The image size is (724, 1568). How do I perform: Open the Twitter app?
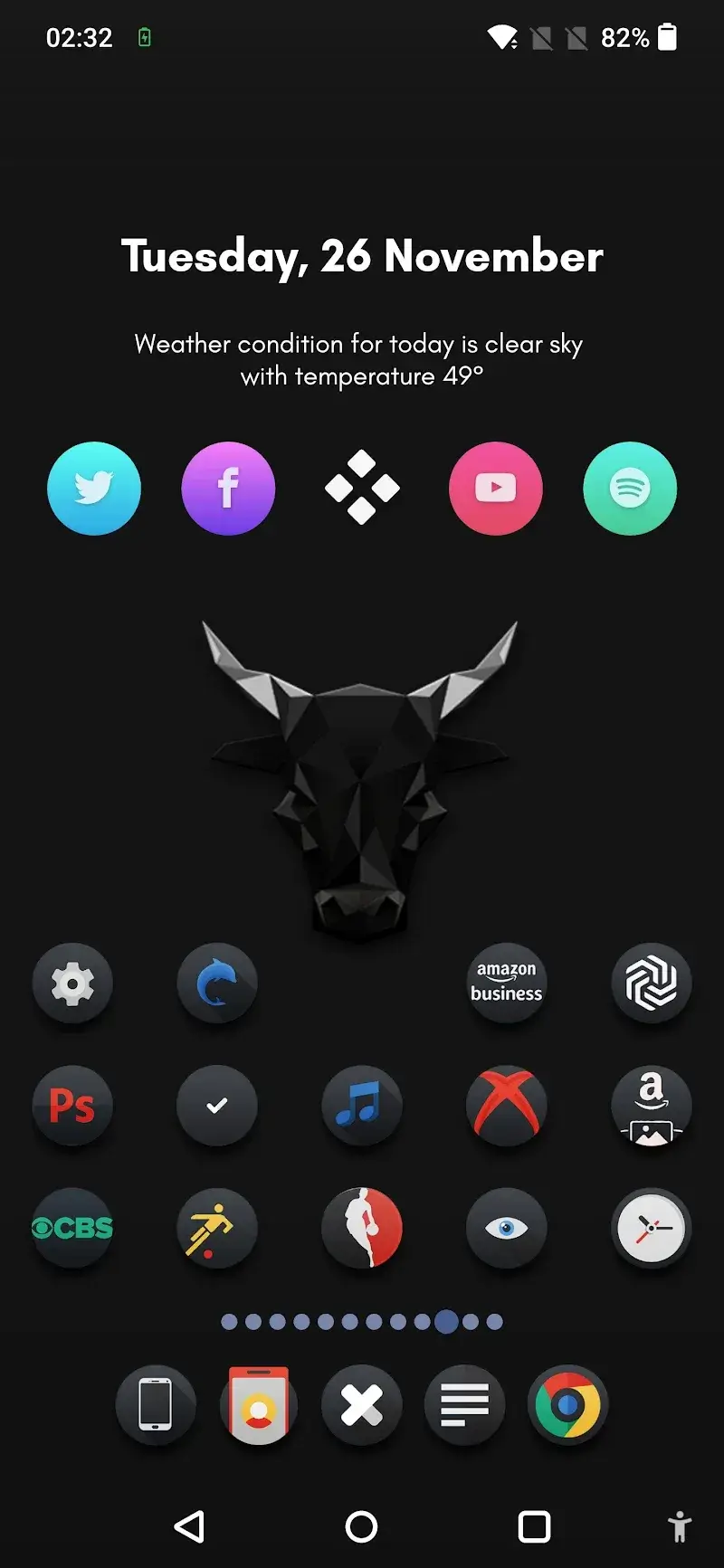pyautogui.click(x=94, y=489)
